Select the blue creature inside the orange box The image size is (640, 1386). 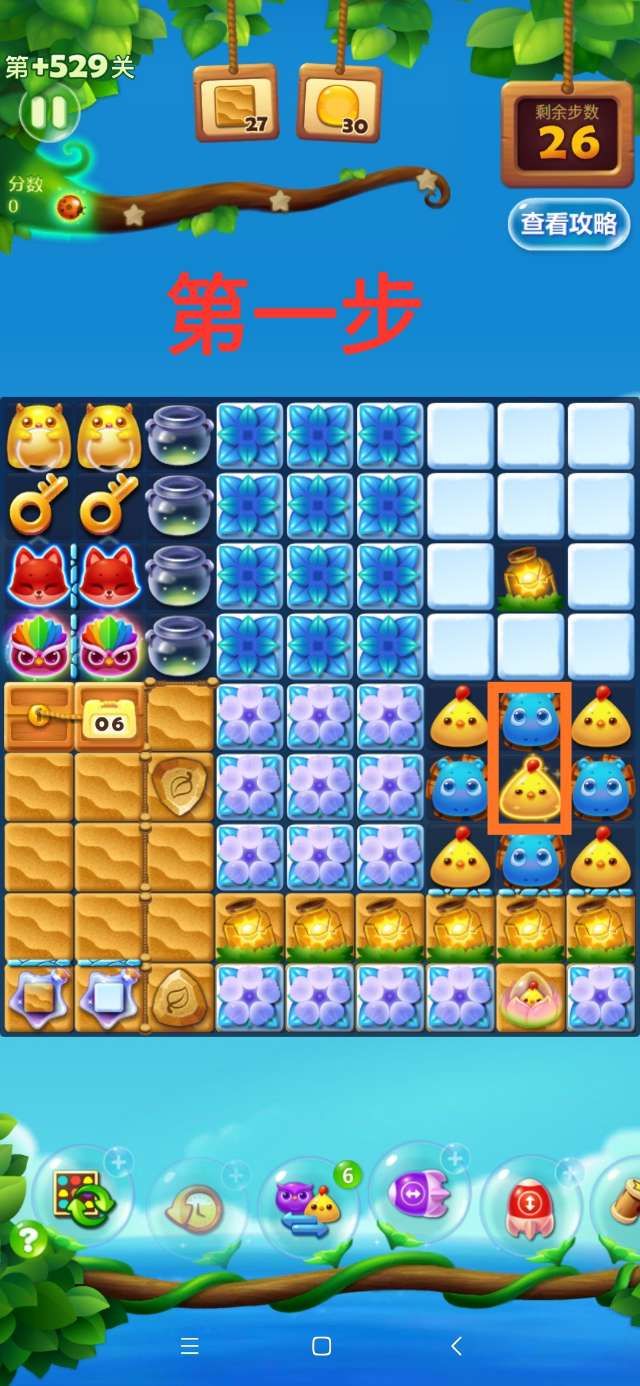pyautogui.click(x=529, y=719)
